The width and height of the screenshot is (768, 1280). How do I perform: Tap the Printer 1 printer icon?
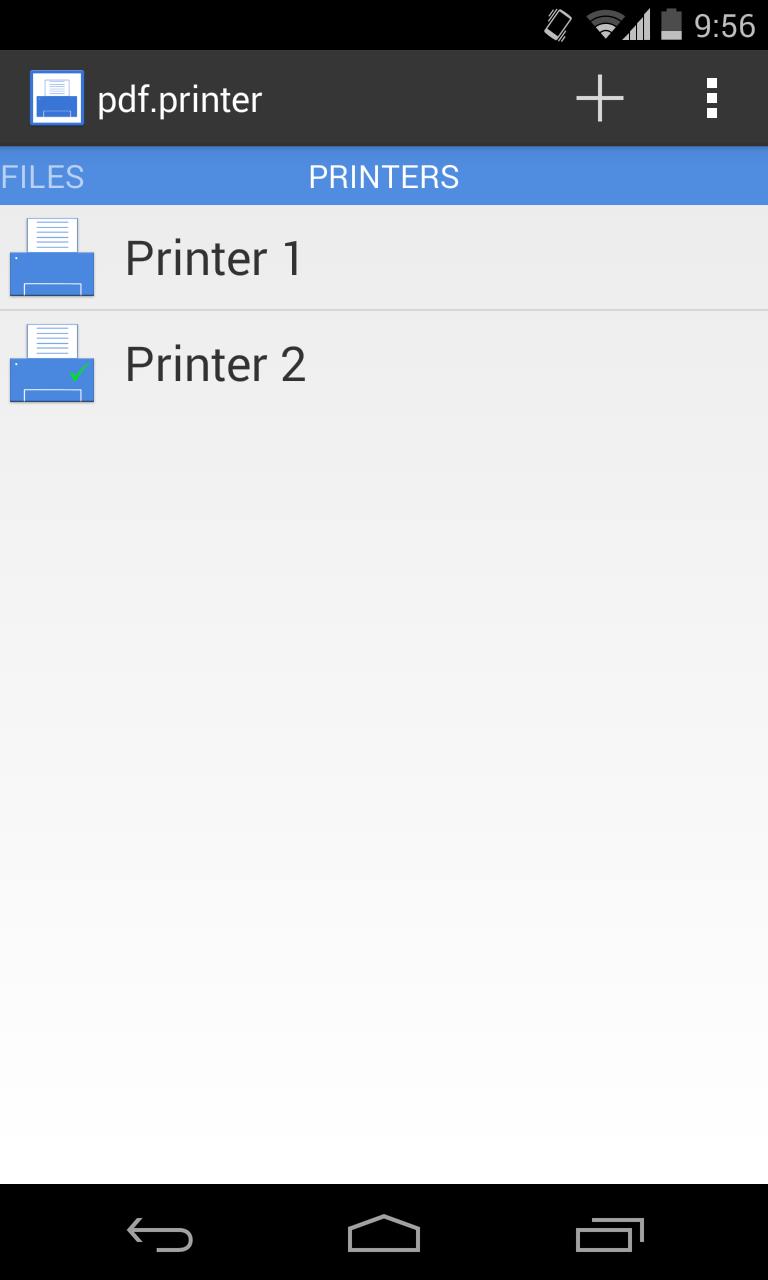pyautogui.click(x=51, y=256)
